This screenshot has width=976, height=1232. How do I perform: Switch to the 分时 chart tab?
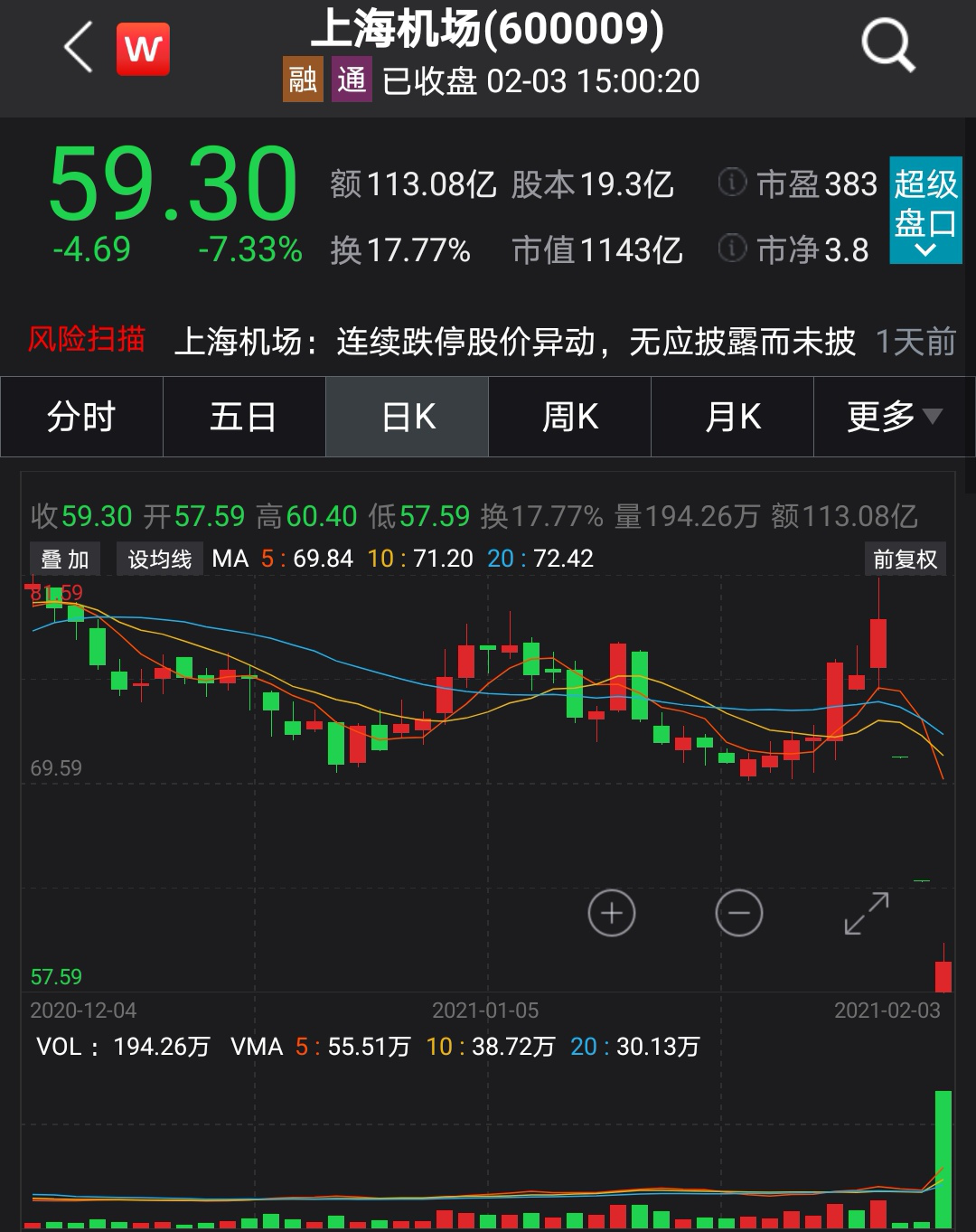81,417
